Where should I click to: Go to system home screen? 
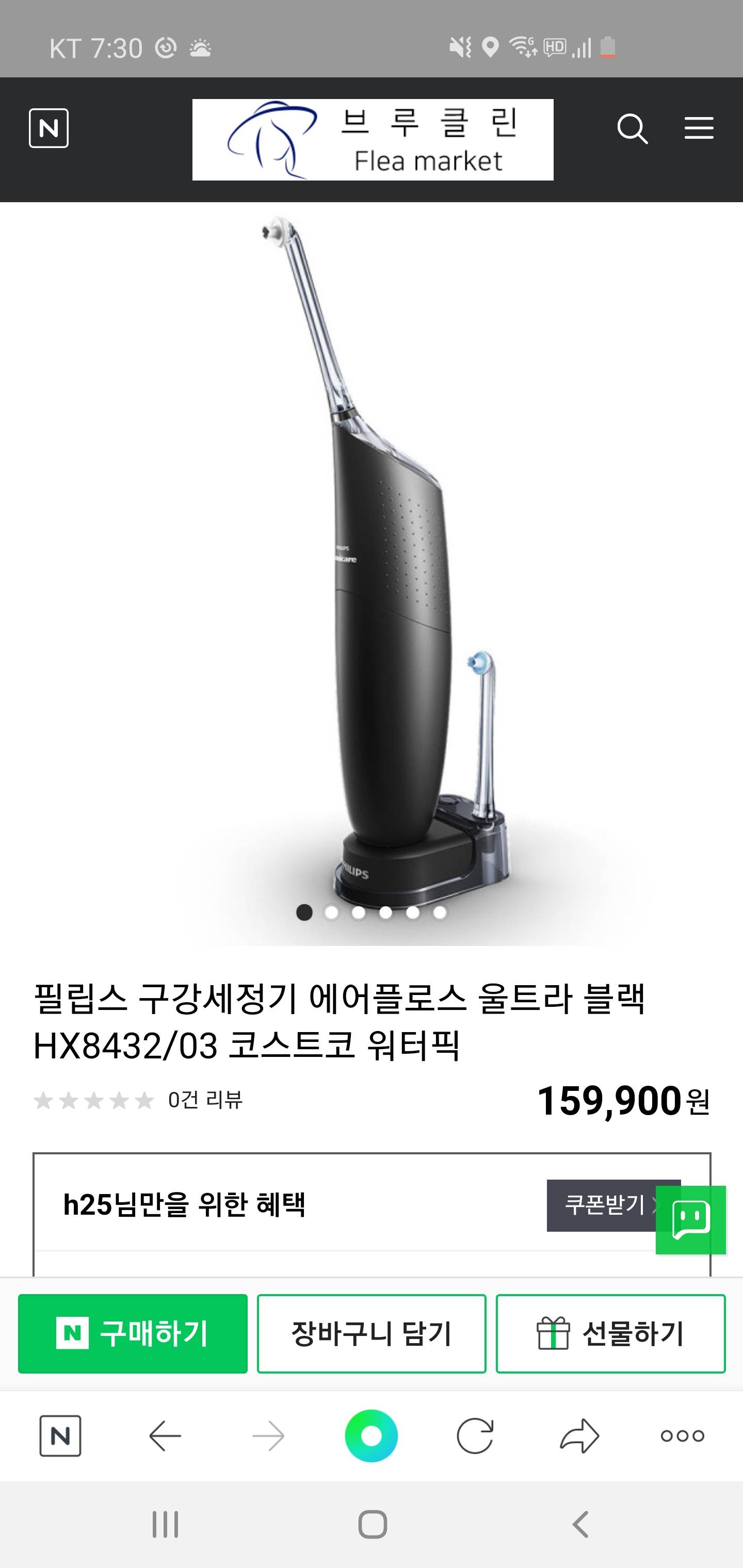[x=372, y=1525]
